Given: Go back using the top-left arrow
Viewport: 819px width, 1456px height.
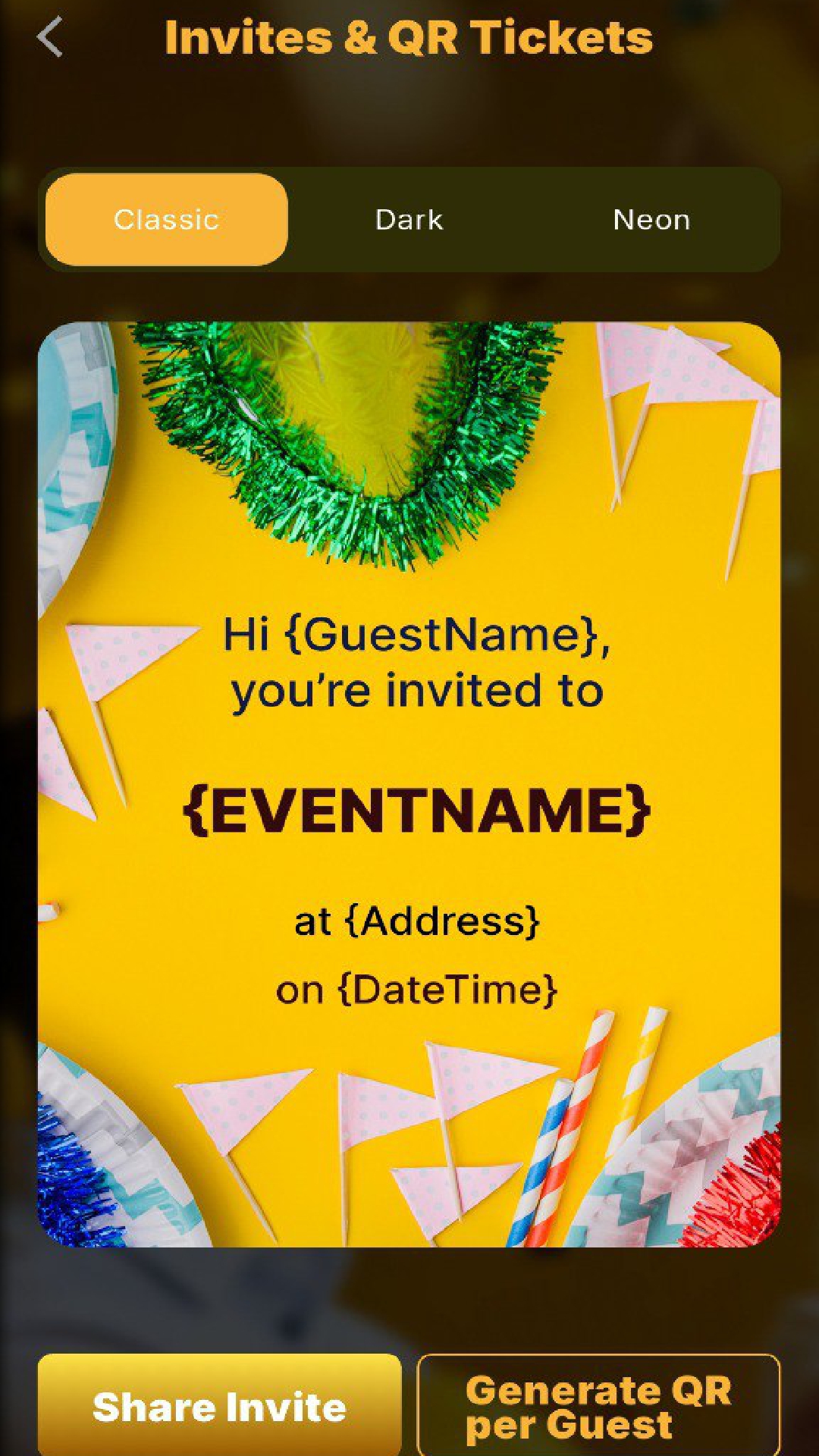Looking at the screenshot, I should tap(50, 38).
